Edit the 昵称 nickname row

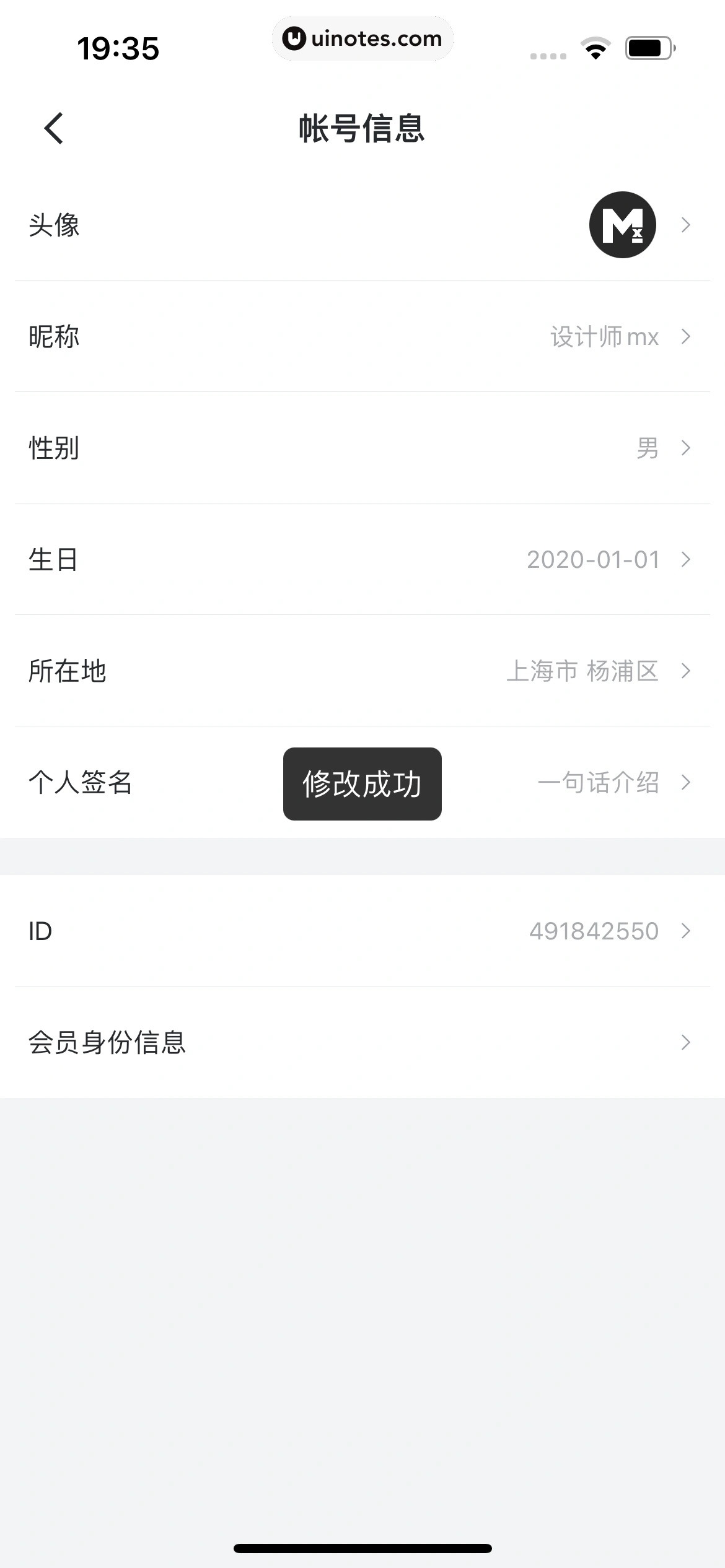[x=362, y=336]
